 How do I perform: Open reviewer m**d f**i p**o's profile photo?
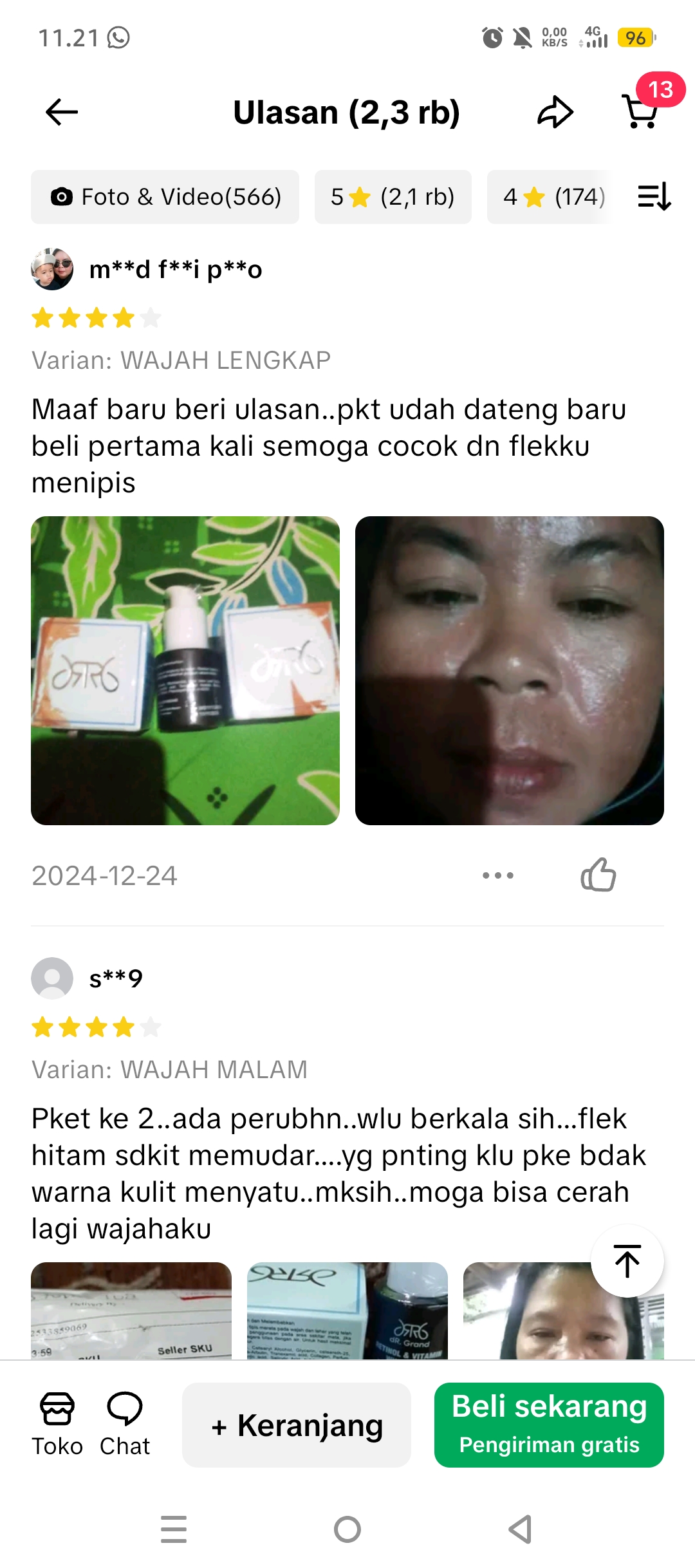(x=54, y=268)
